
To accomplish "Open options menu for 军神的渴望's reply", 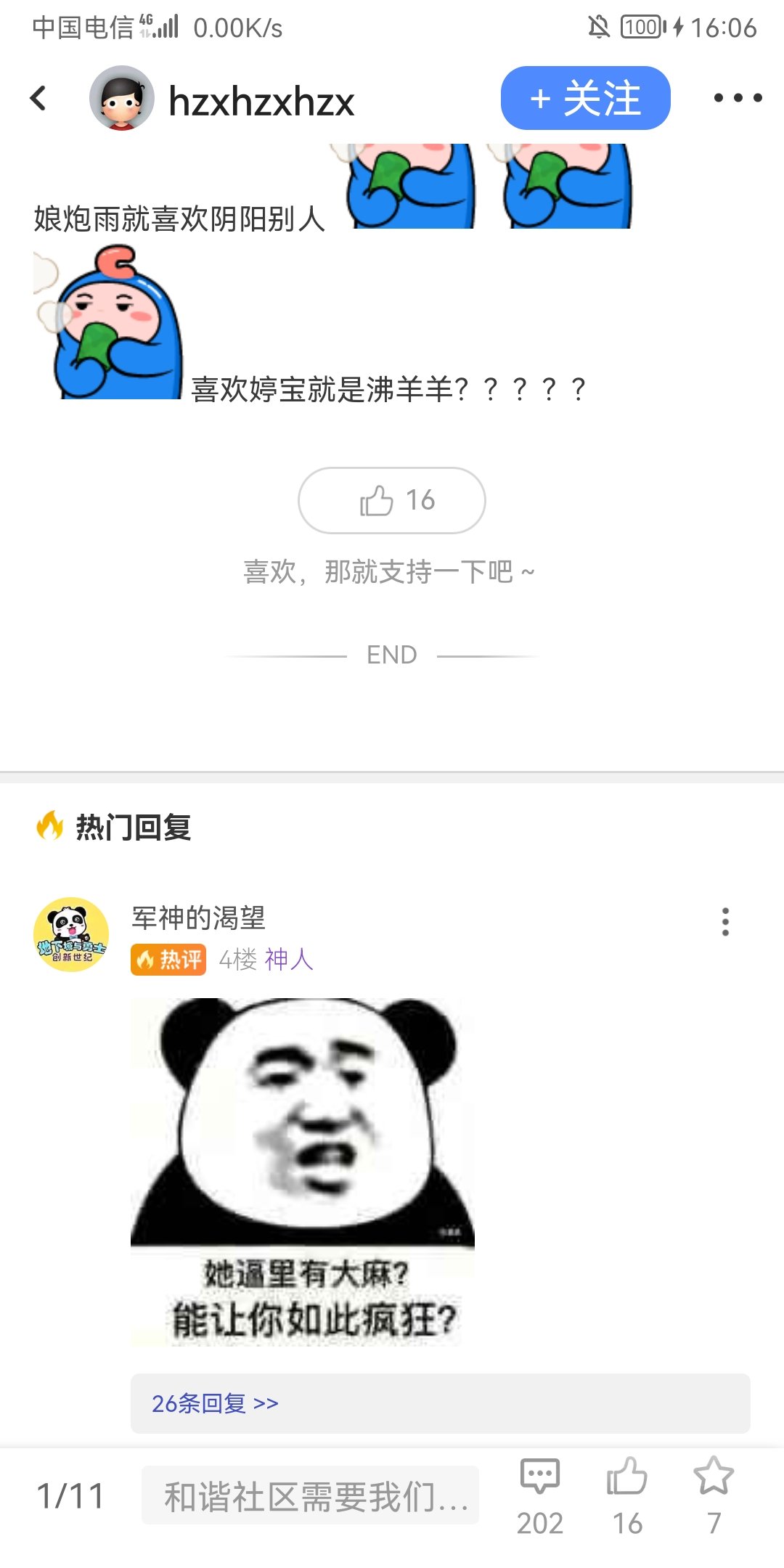I will [x=724, y=922].
